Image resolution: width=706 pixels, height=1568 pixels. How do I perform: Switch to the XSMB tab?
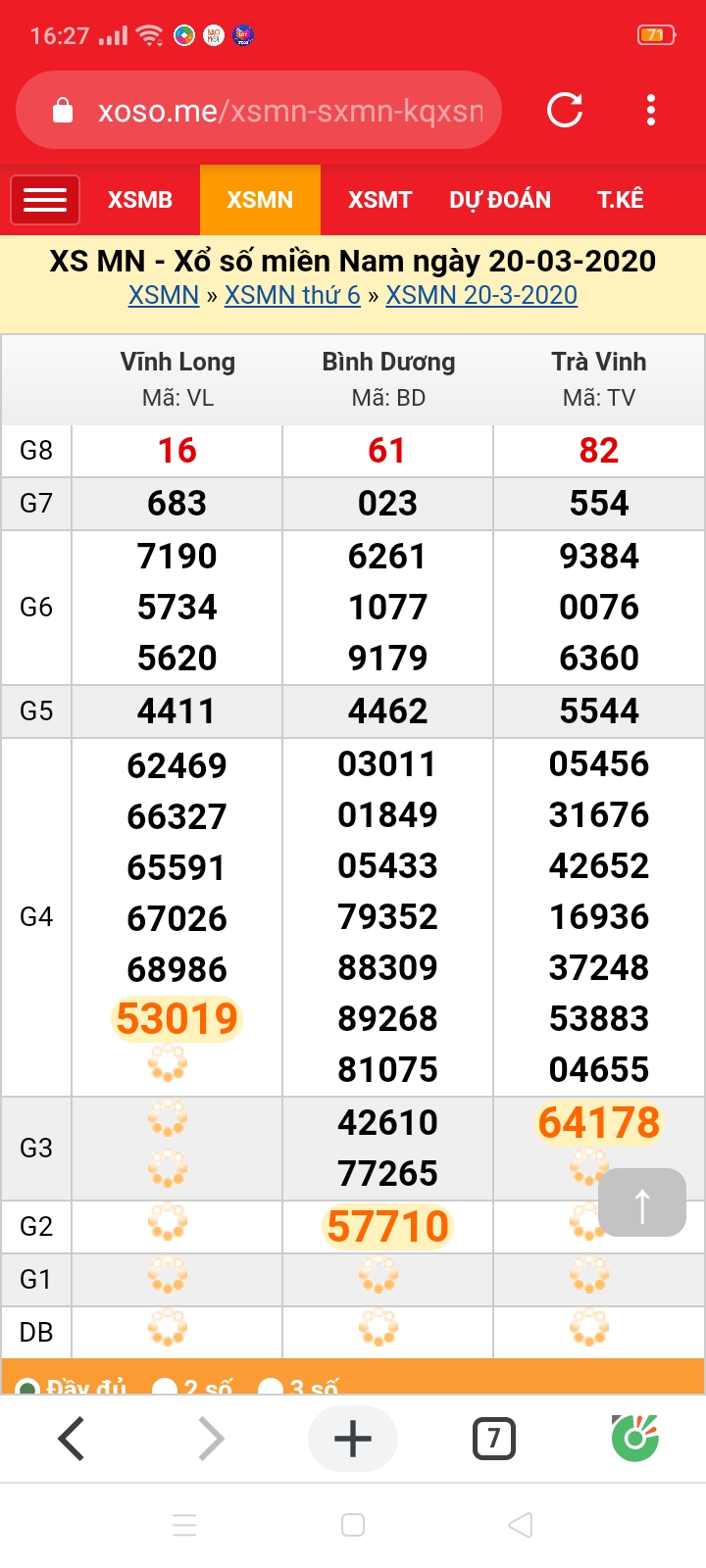point(140,200)
